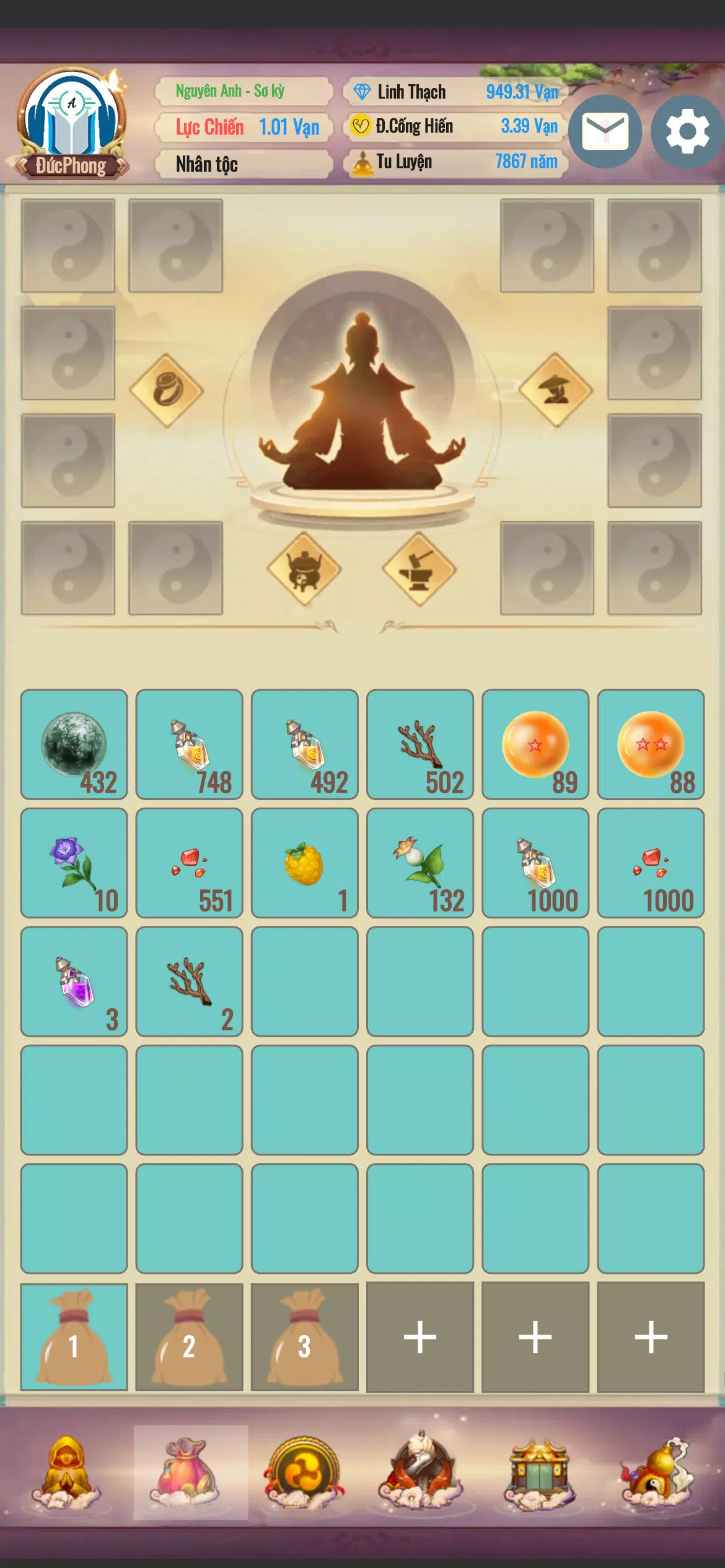The height and width of the screenshot is (1568, 725).
Task: Open the hooded character bottom tab
Action: click(x=66, y=1473)
